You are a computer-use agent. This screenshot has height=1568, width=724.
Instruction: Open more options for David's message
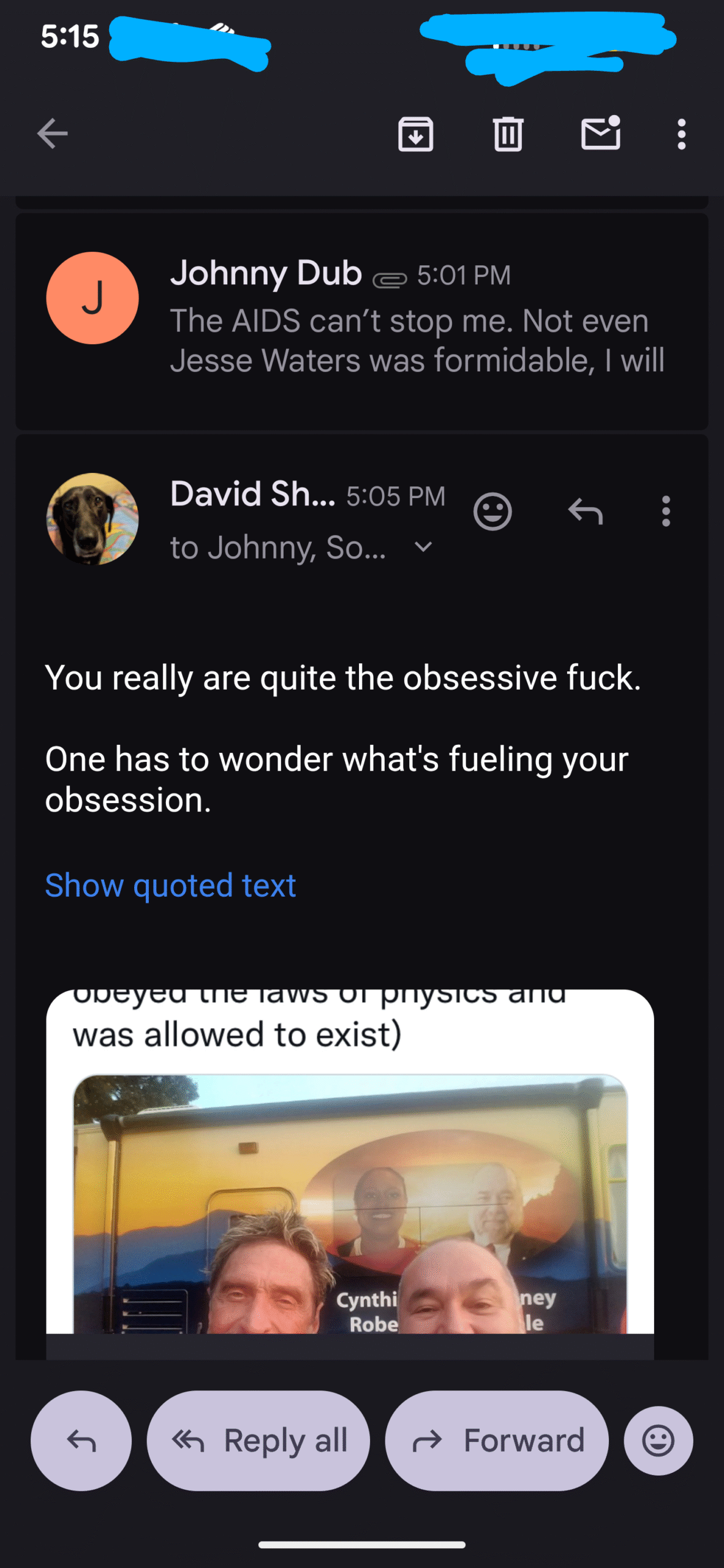pos(666,511)
